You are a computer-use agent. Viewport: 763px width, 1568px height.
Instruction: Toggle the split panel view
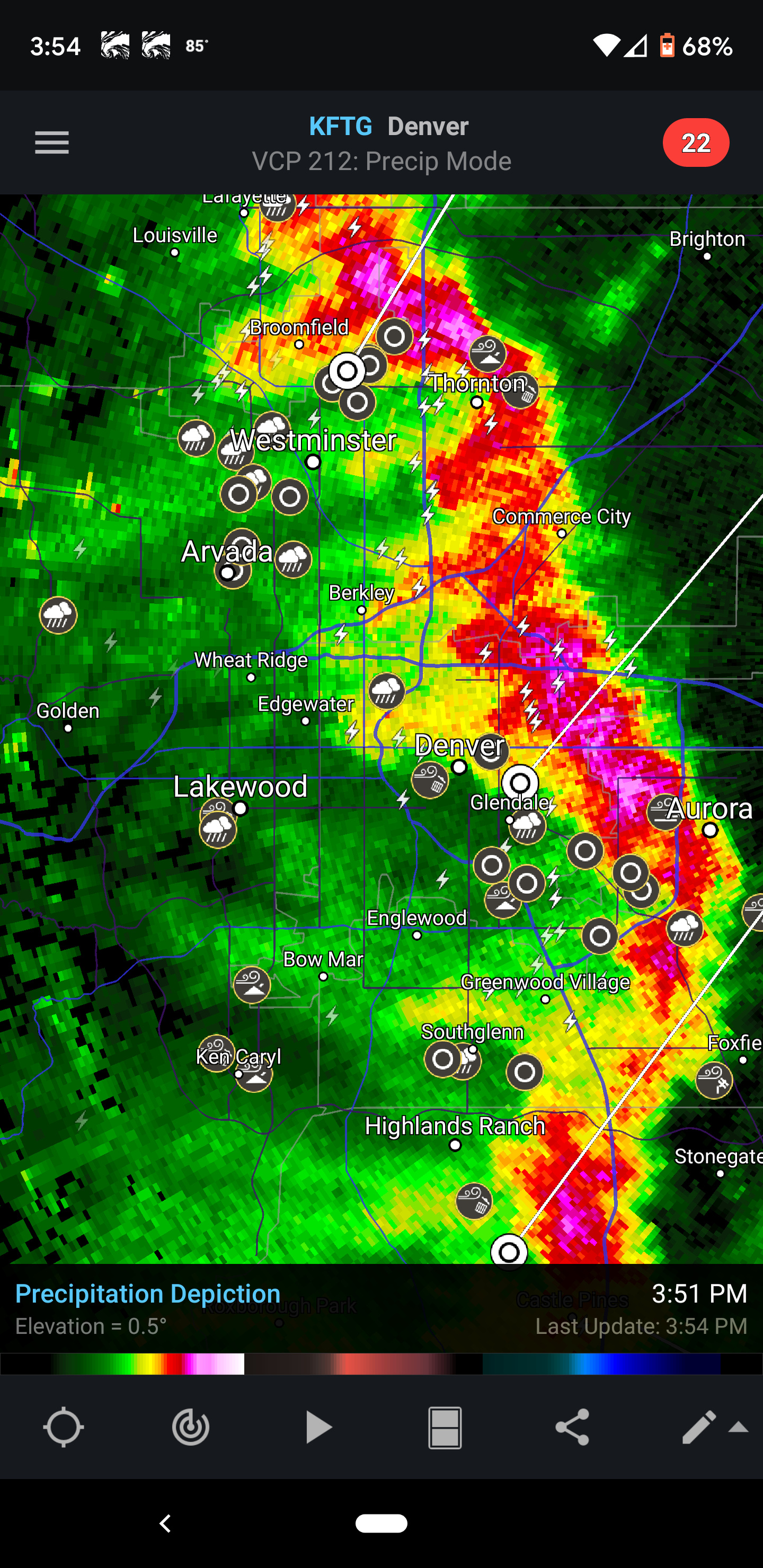pyautogui.click(x=445, y=1427)
